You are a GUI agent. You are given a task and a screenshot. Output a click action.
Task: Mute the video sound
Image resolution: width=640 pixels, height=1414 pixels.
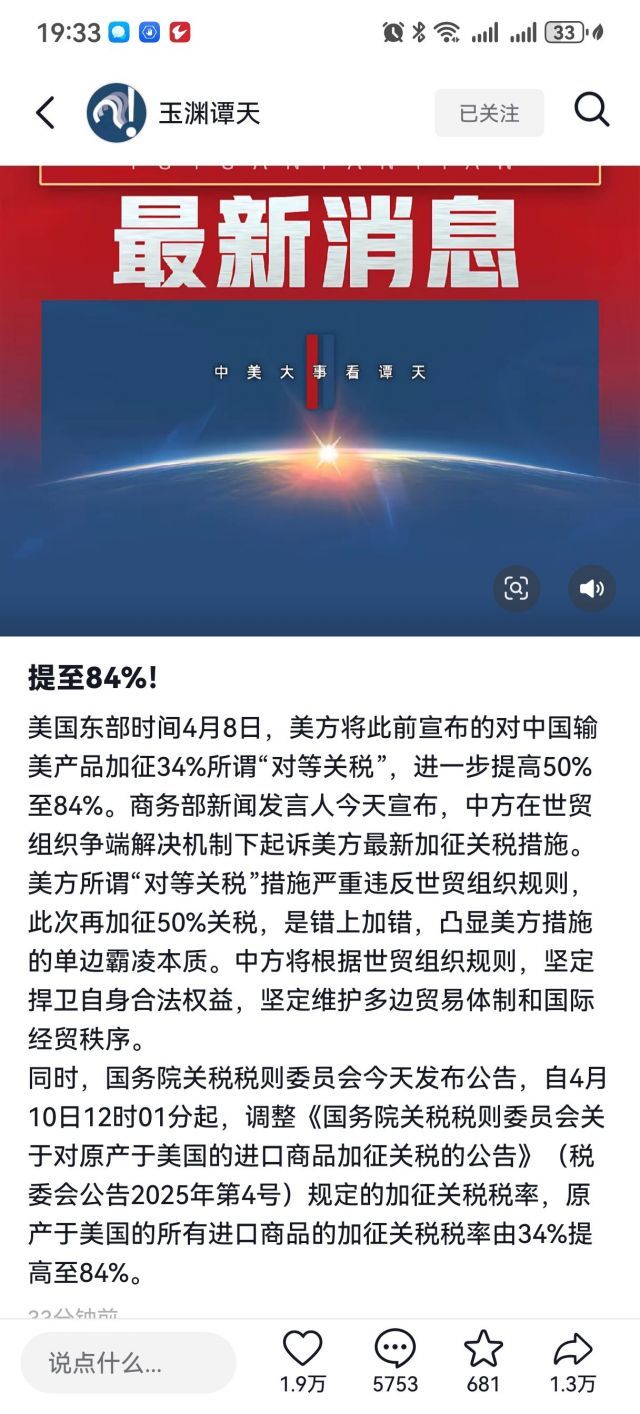pyautogui.click(x=591, y=588)
